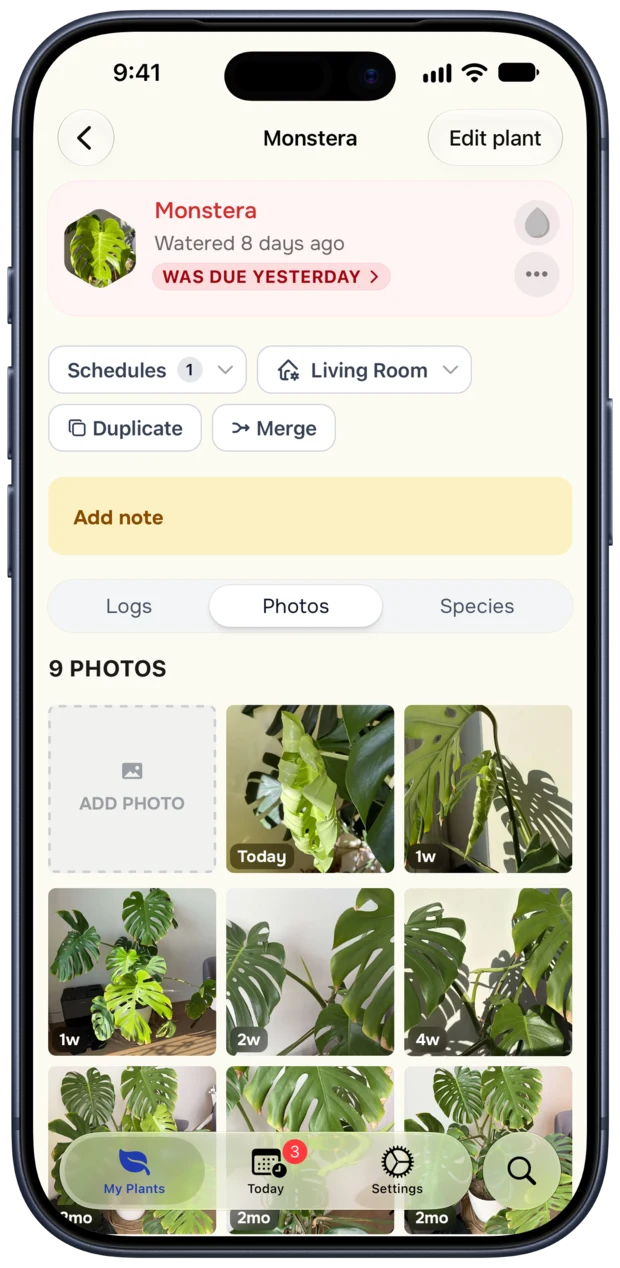Image resolution: width=620 pixels, height=1268 pixels.
Task: Open the photo labeled 2w
Action: coord(310,972)
